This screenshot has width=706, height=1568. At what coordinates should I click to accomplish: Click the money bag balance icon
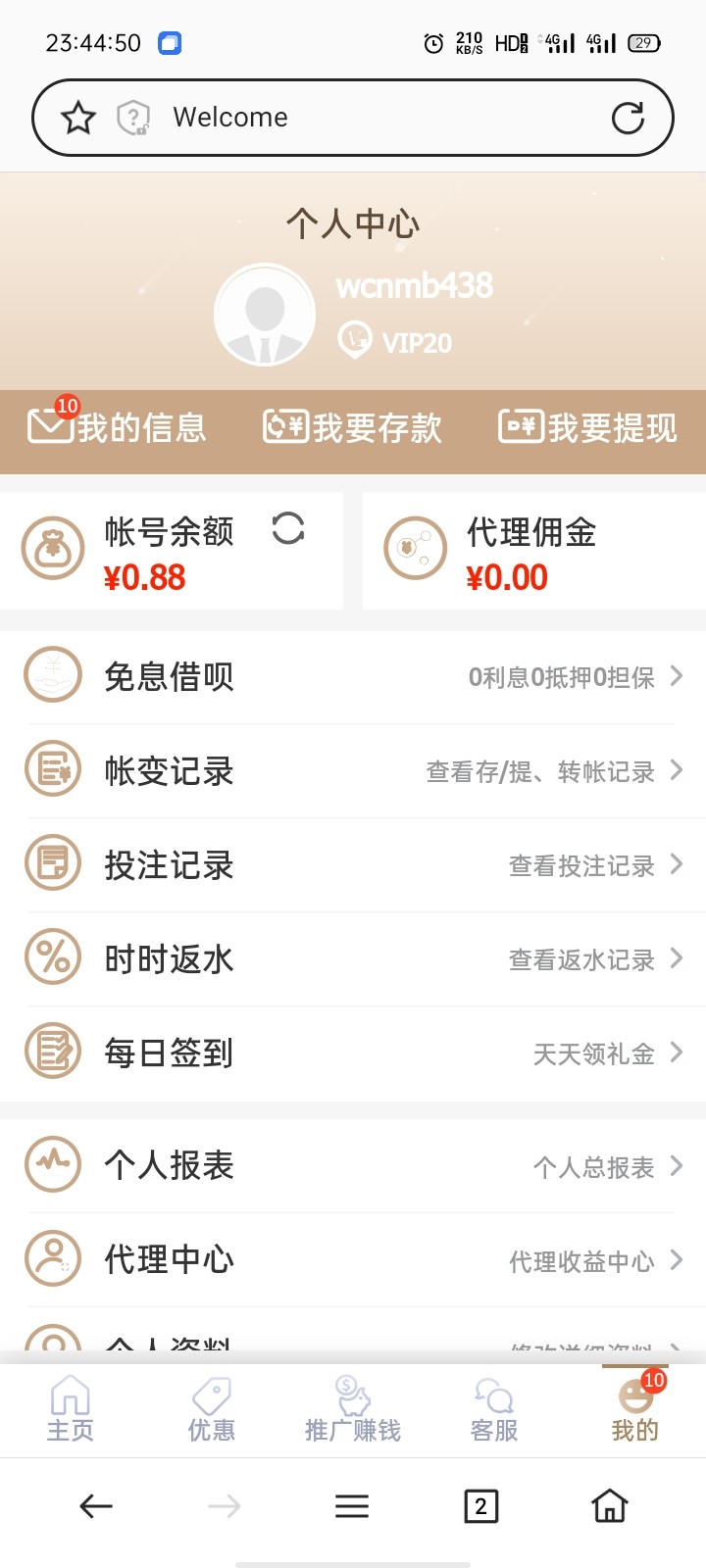[53, 549]
